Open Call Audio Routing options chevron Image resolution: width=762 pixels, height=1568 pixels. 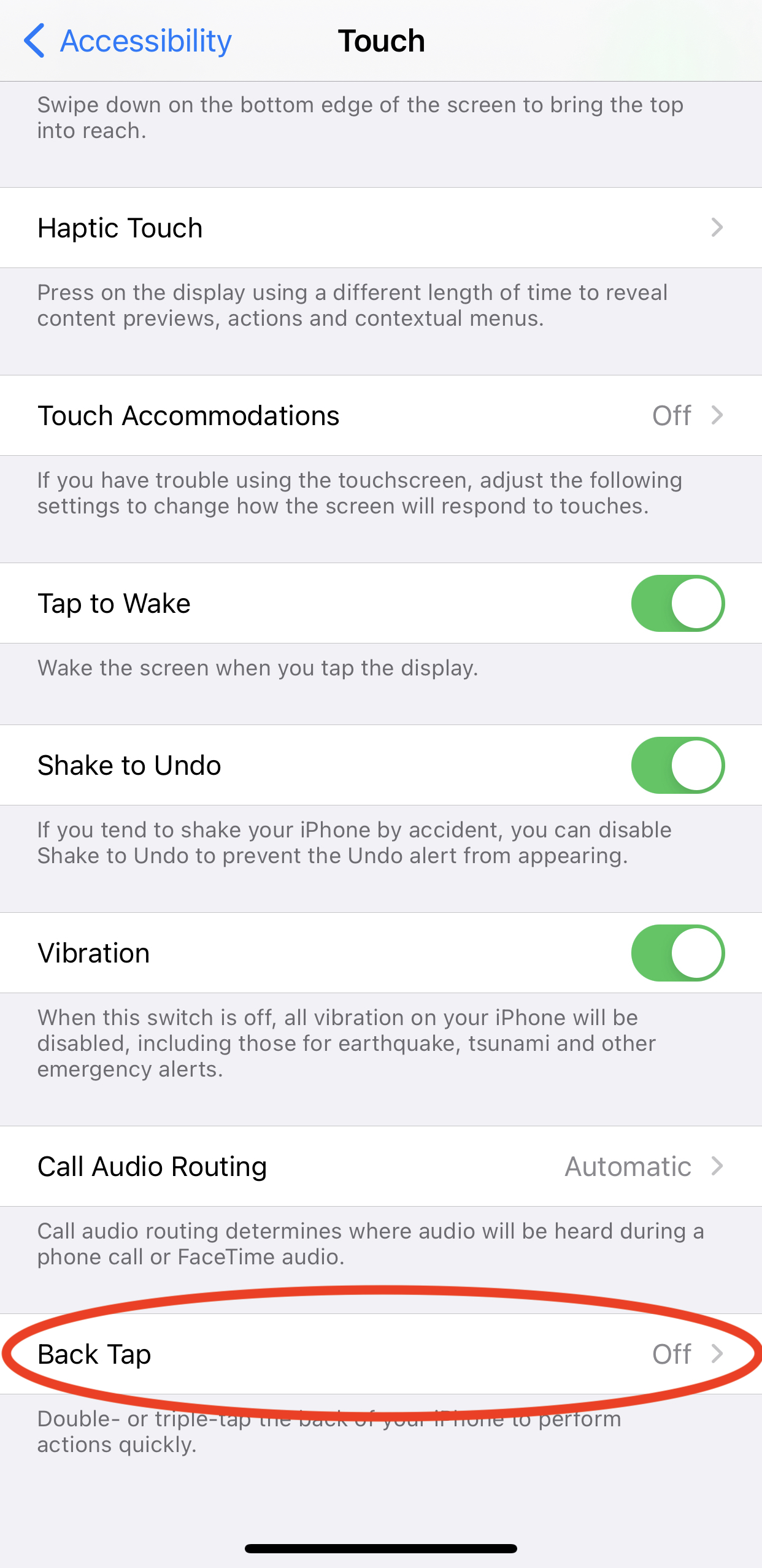(718, 1166)
